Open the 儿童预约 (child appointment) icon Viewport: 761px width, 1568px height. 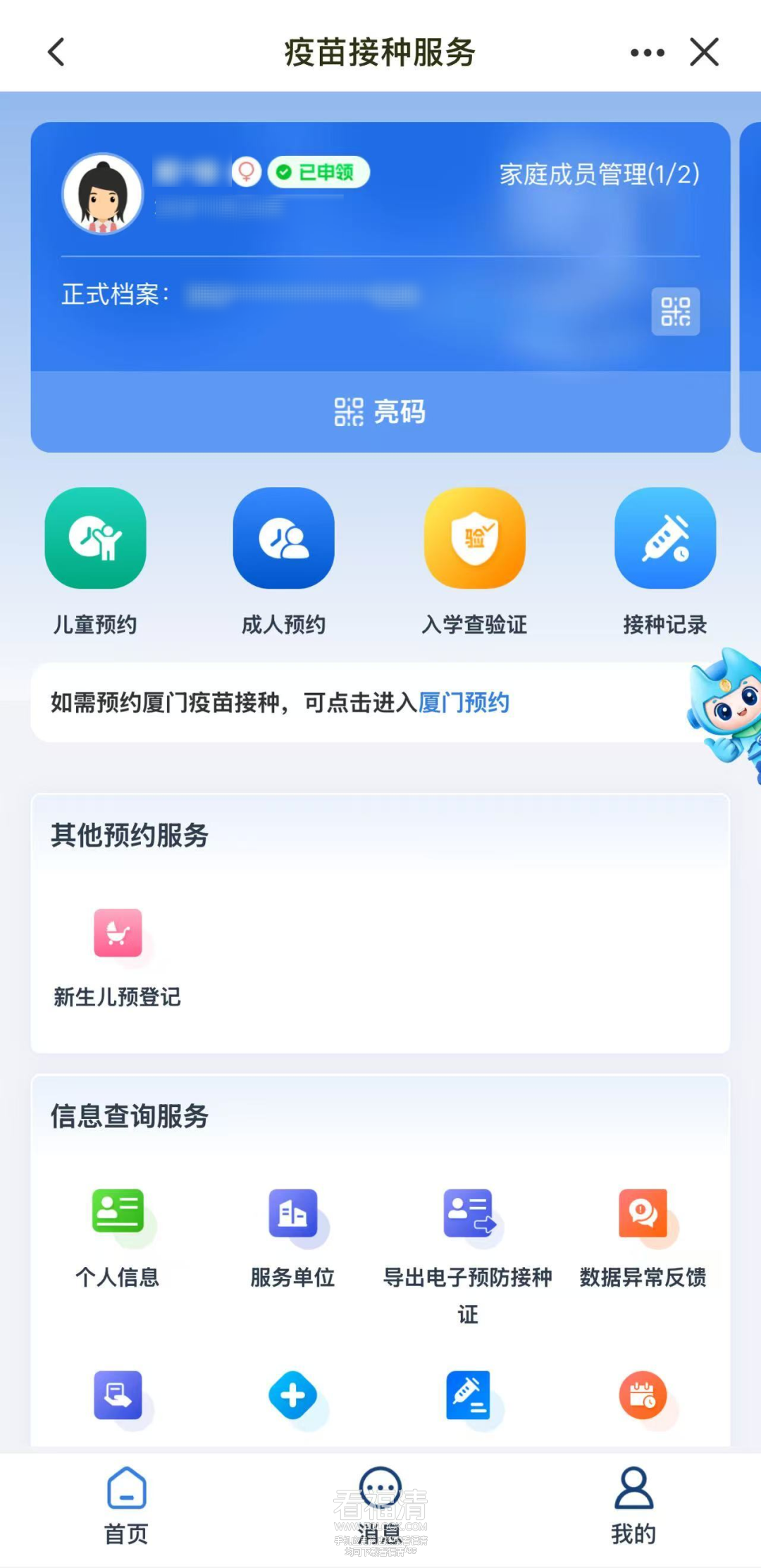coord(96,538)
